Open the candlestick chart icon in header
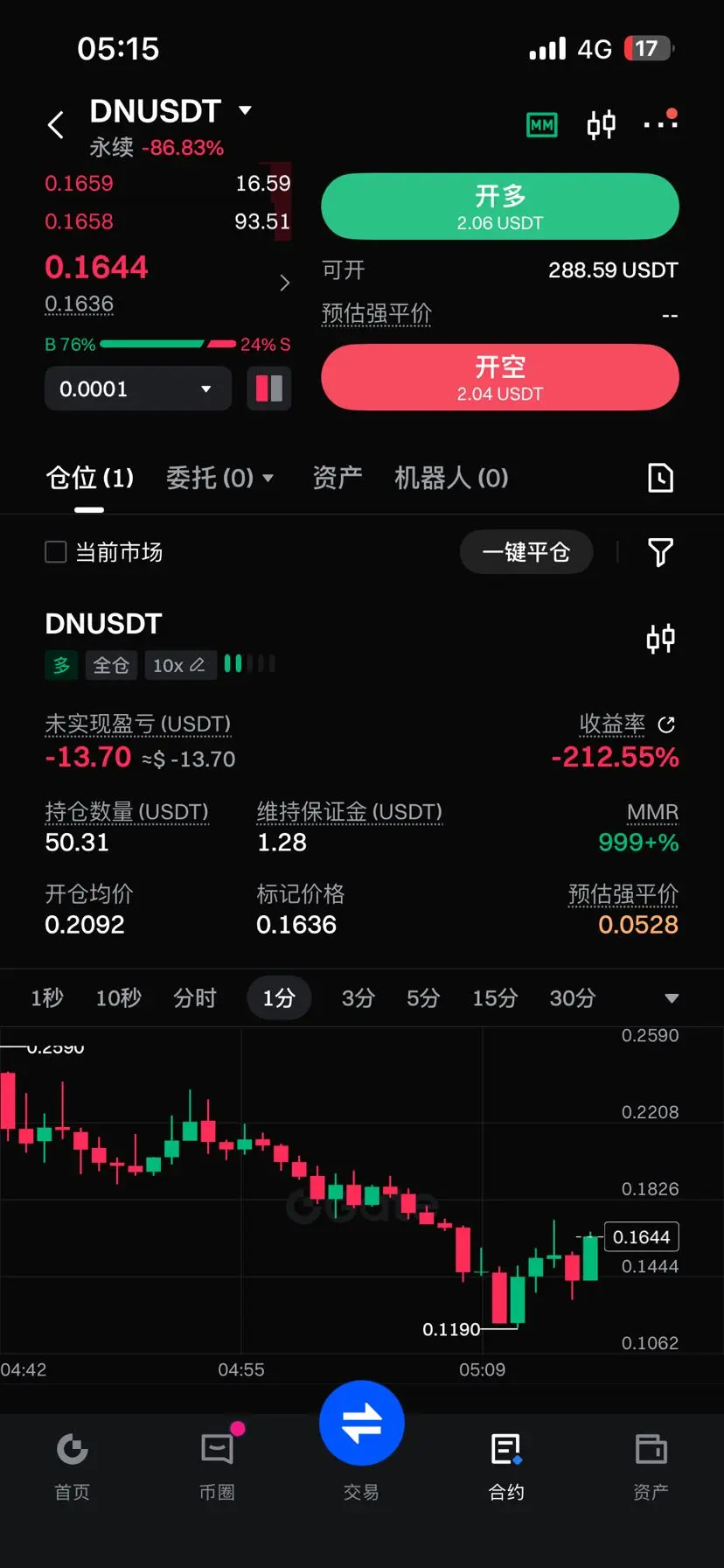The height and width of the screenshot is (1568, 724). pyautogui.click(x=602, y=125)
